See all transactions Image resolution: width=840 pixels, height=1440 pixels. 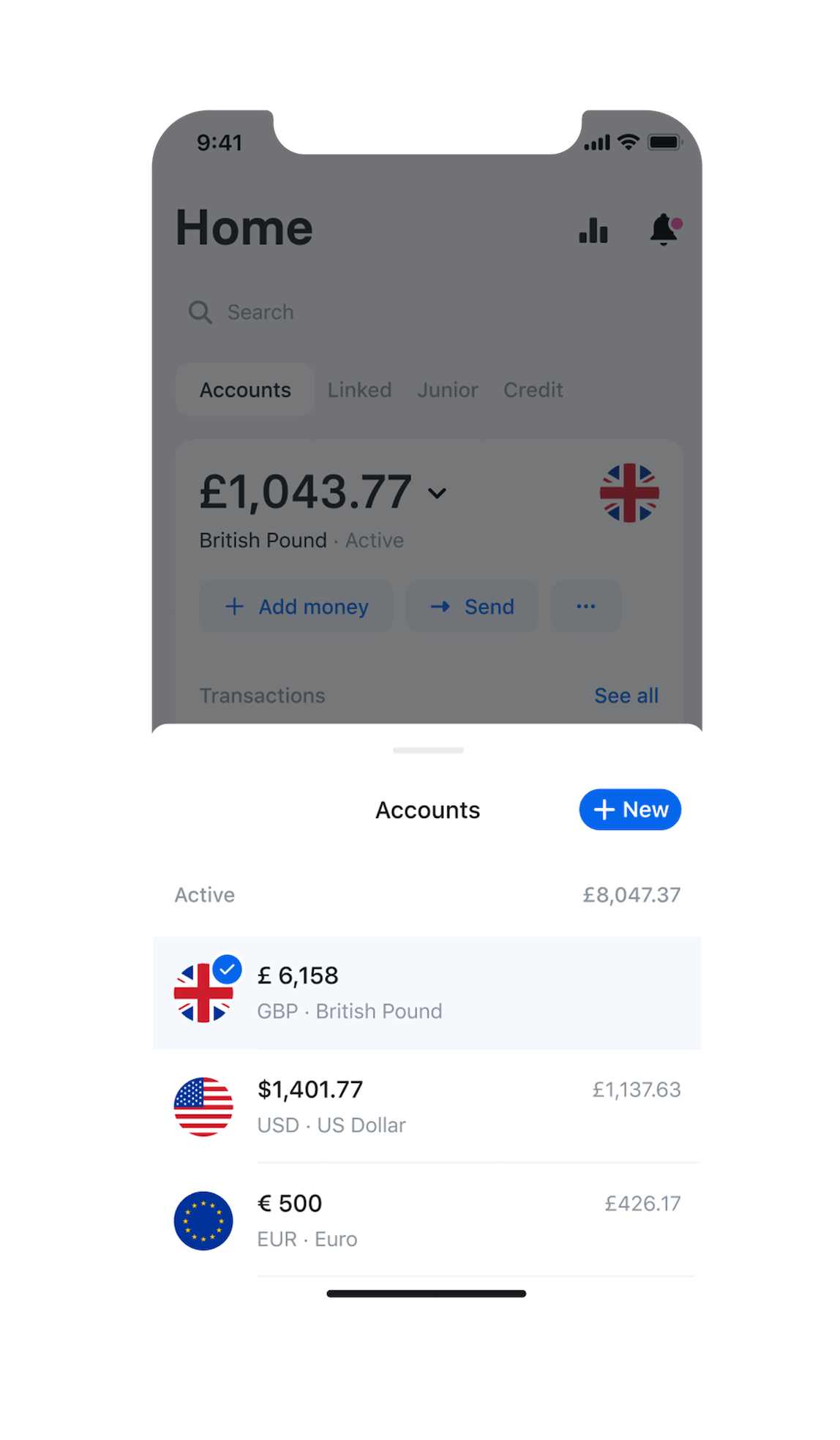(x=626, y=696)
